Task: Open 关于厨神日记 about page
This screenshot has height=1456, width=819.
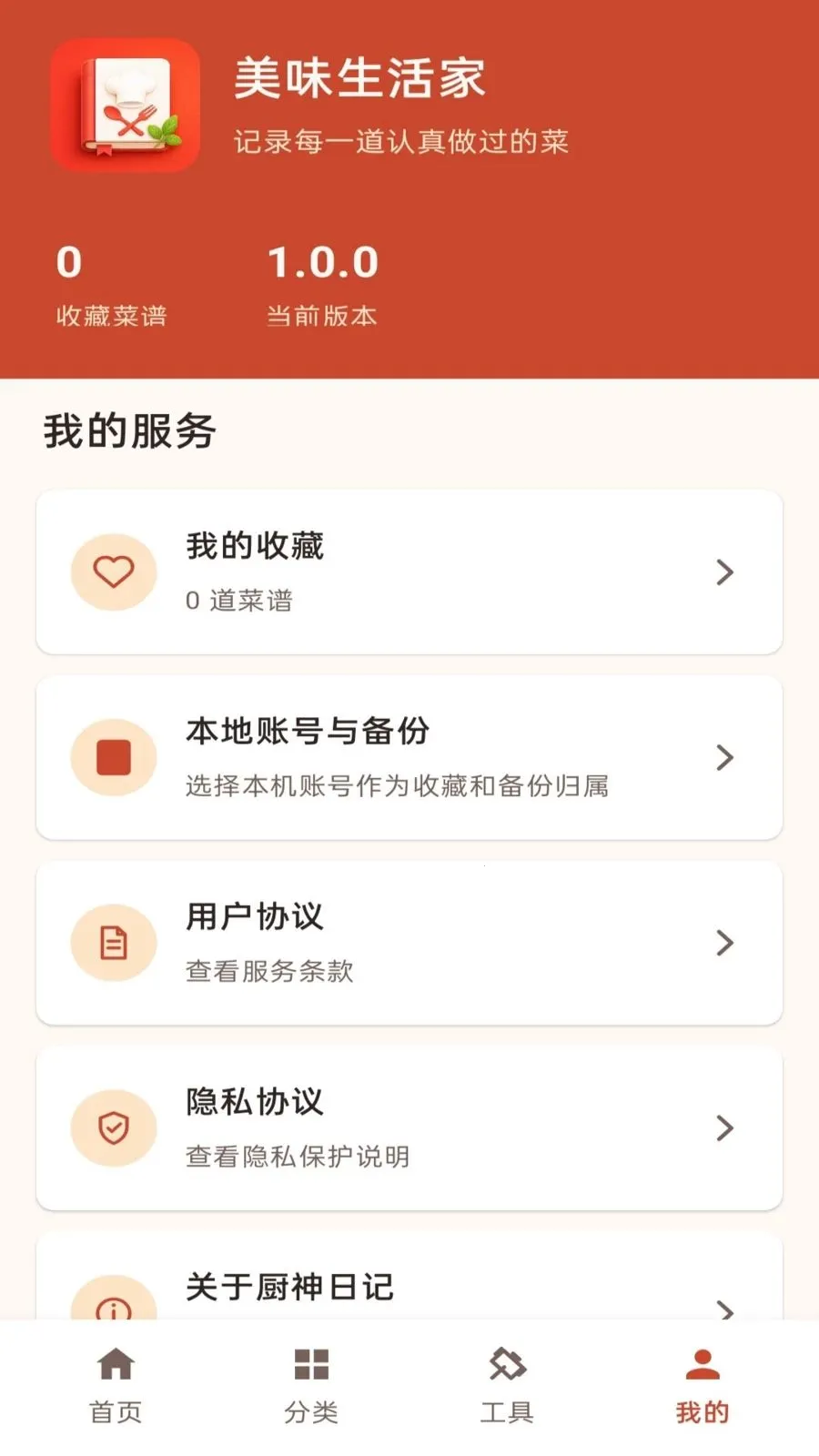Action: pyautogui.click(x=409, y=1278)
